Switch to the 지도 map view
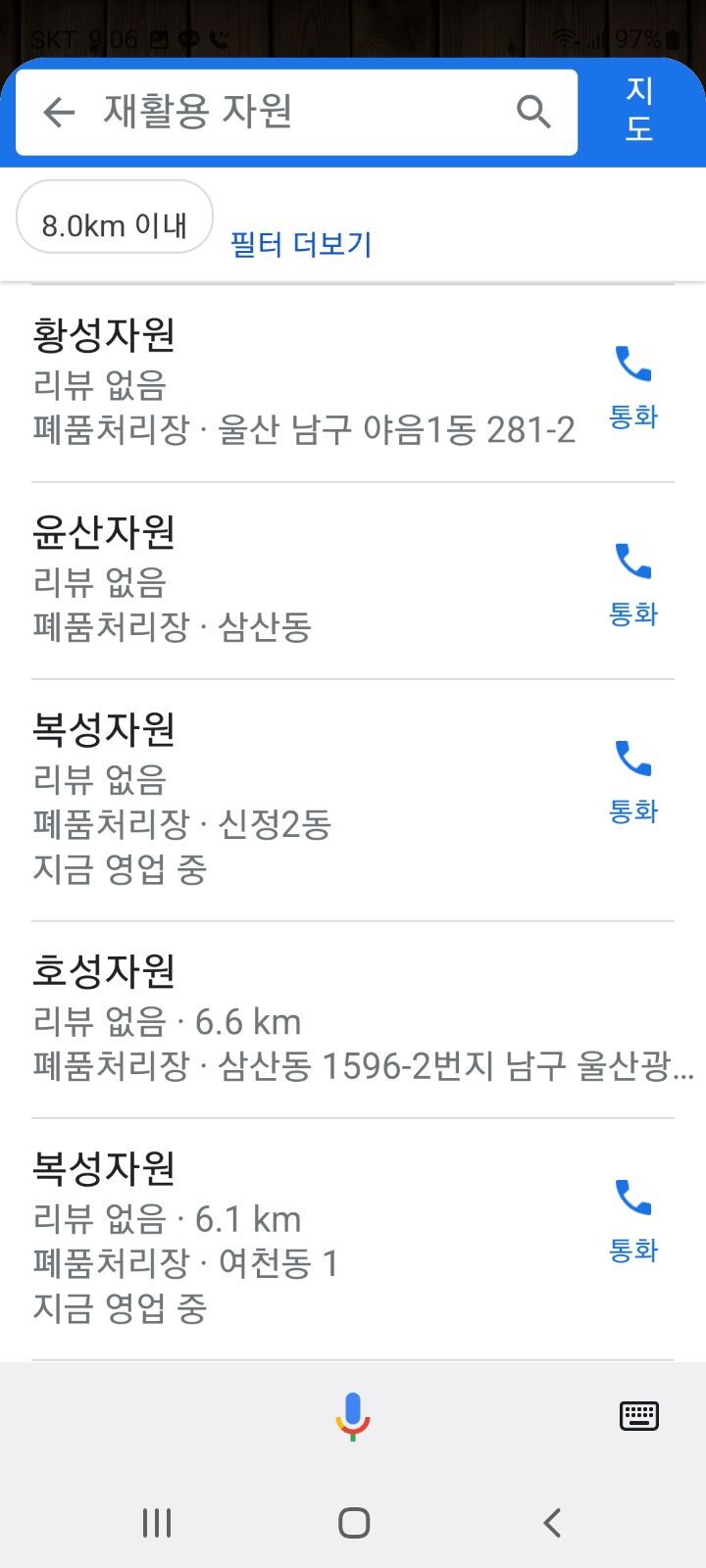 coord(639,110)
